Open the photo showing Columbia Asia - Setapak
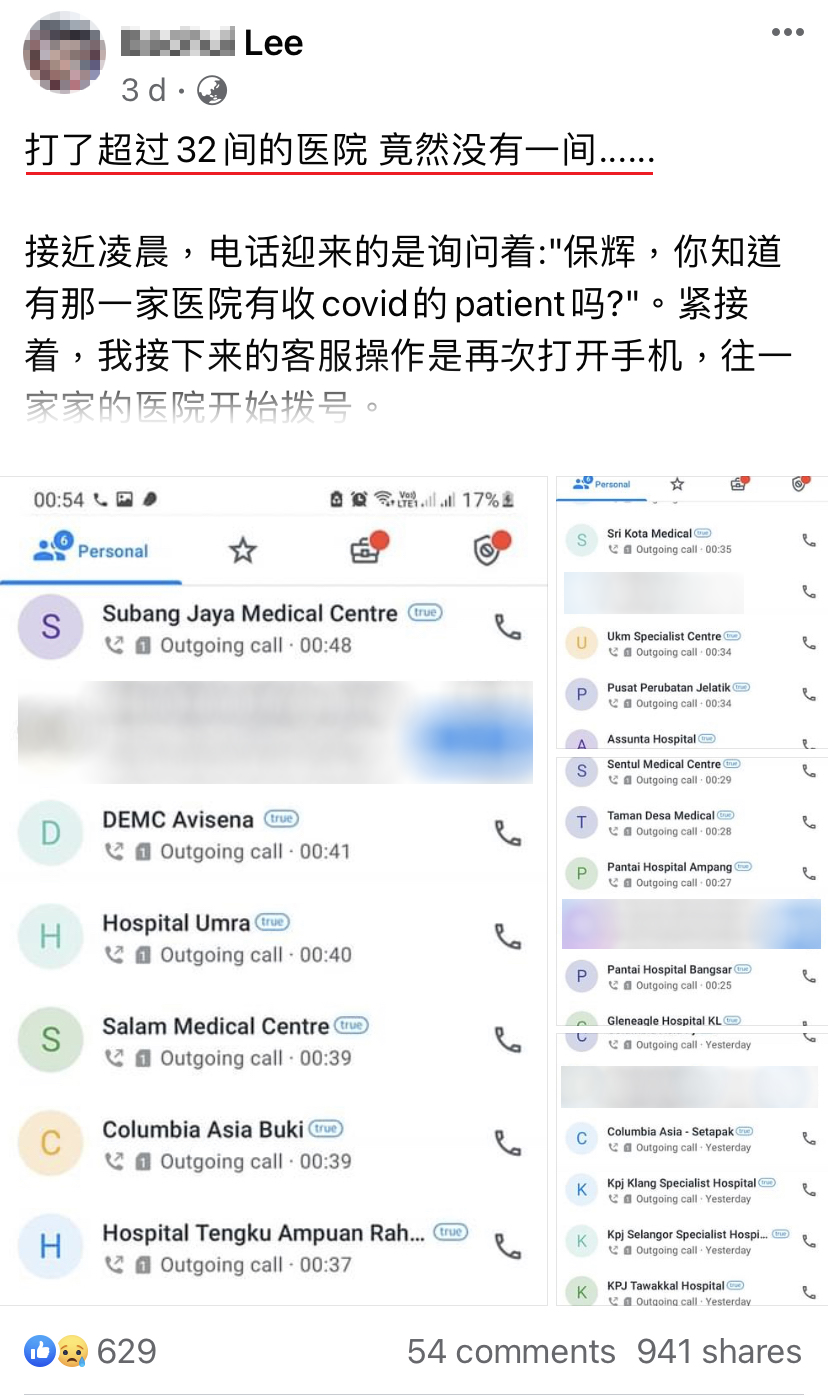This screenshot has width=828, height=1398. click(691, 1168)
